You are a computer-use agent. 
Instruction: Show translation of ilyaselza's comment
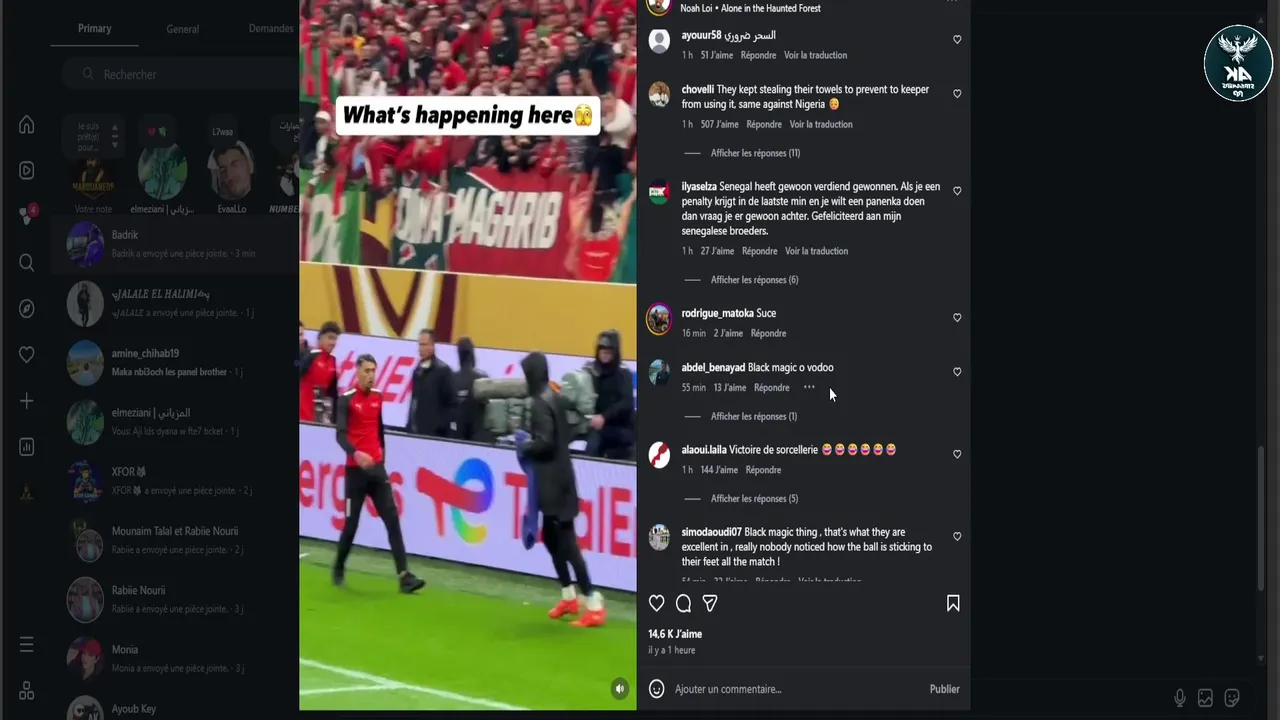click(x=816, y=251)
